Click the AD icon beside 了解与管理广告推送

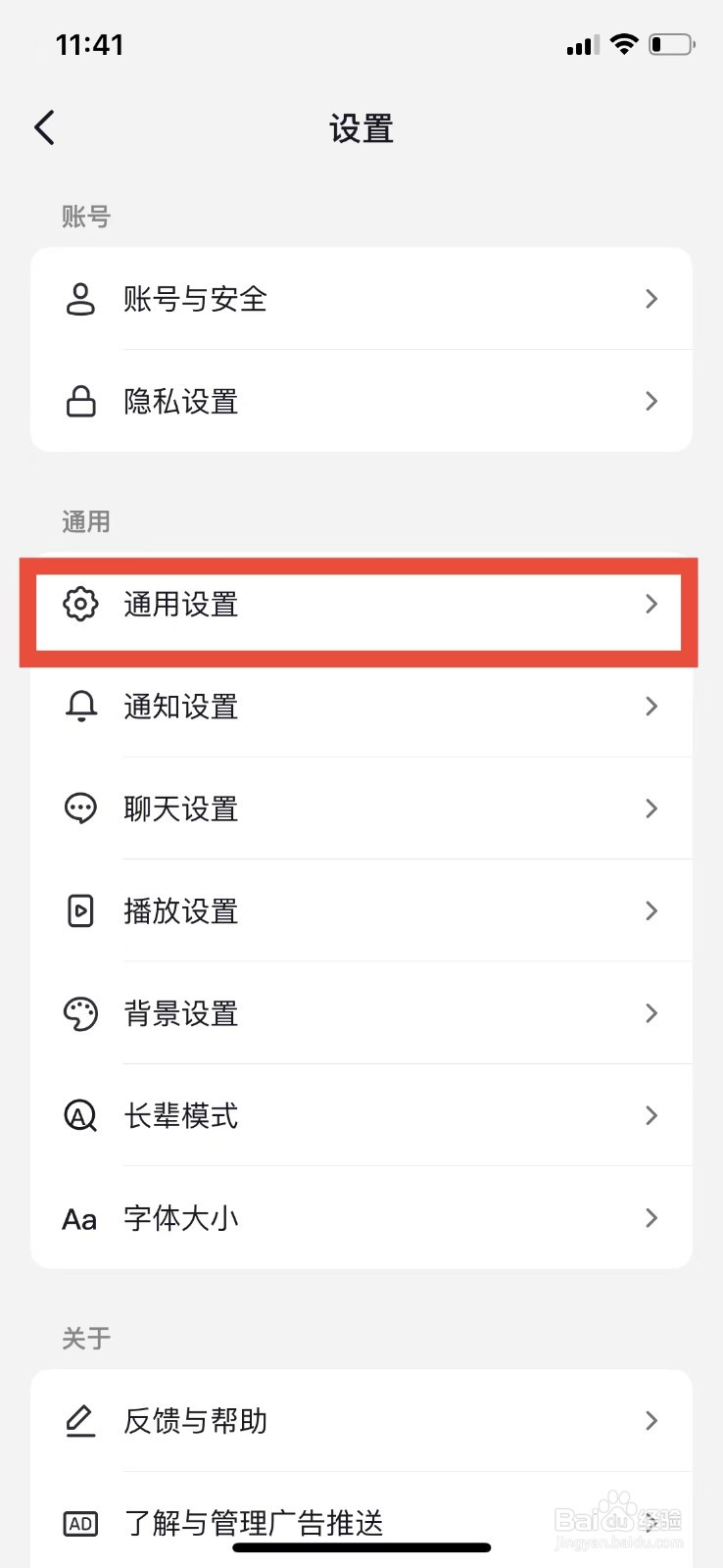click(x=79, y=1523)
